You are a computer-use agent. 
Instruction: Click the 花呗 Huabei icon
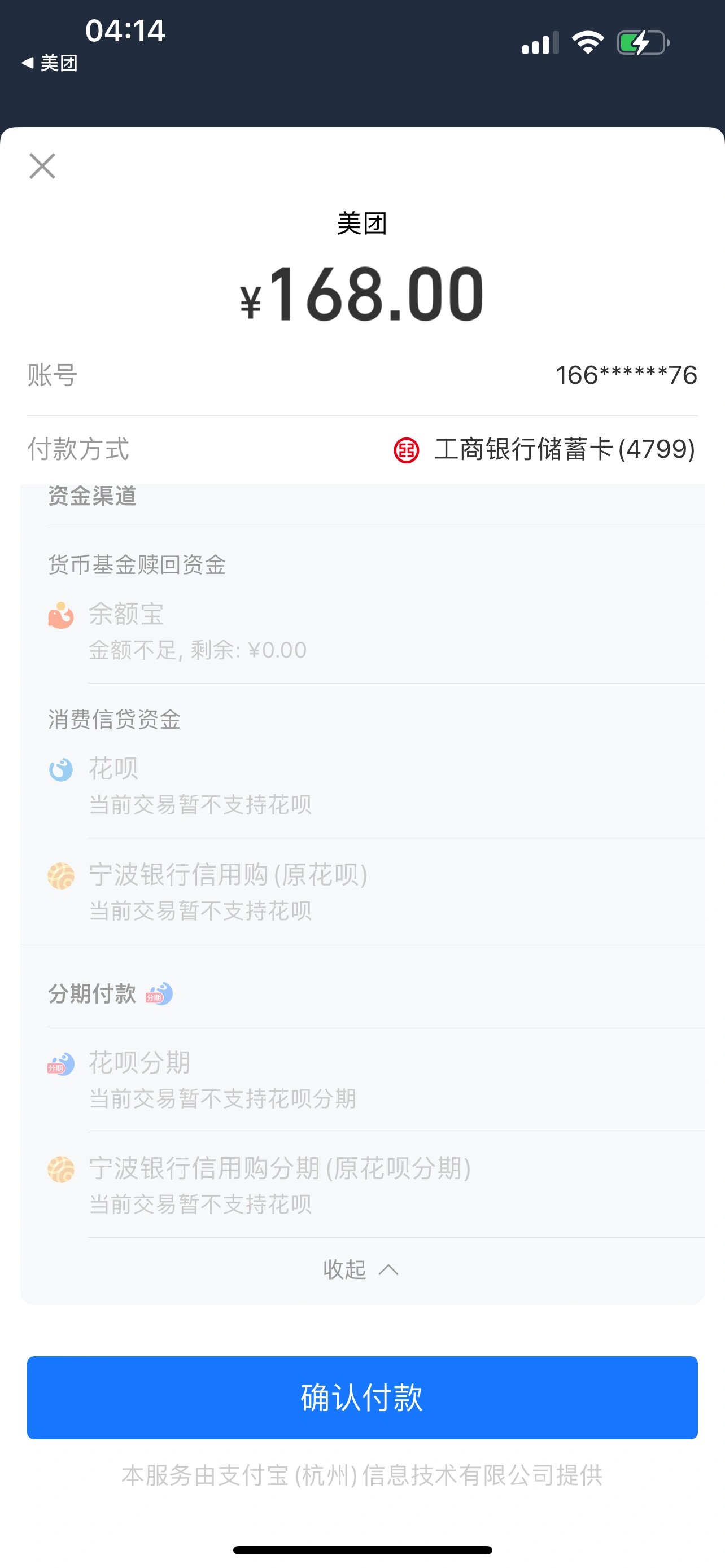(x=61, y=768)
